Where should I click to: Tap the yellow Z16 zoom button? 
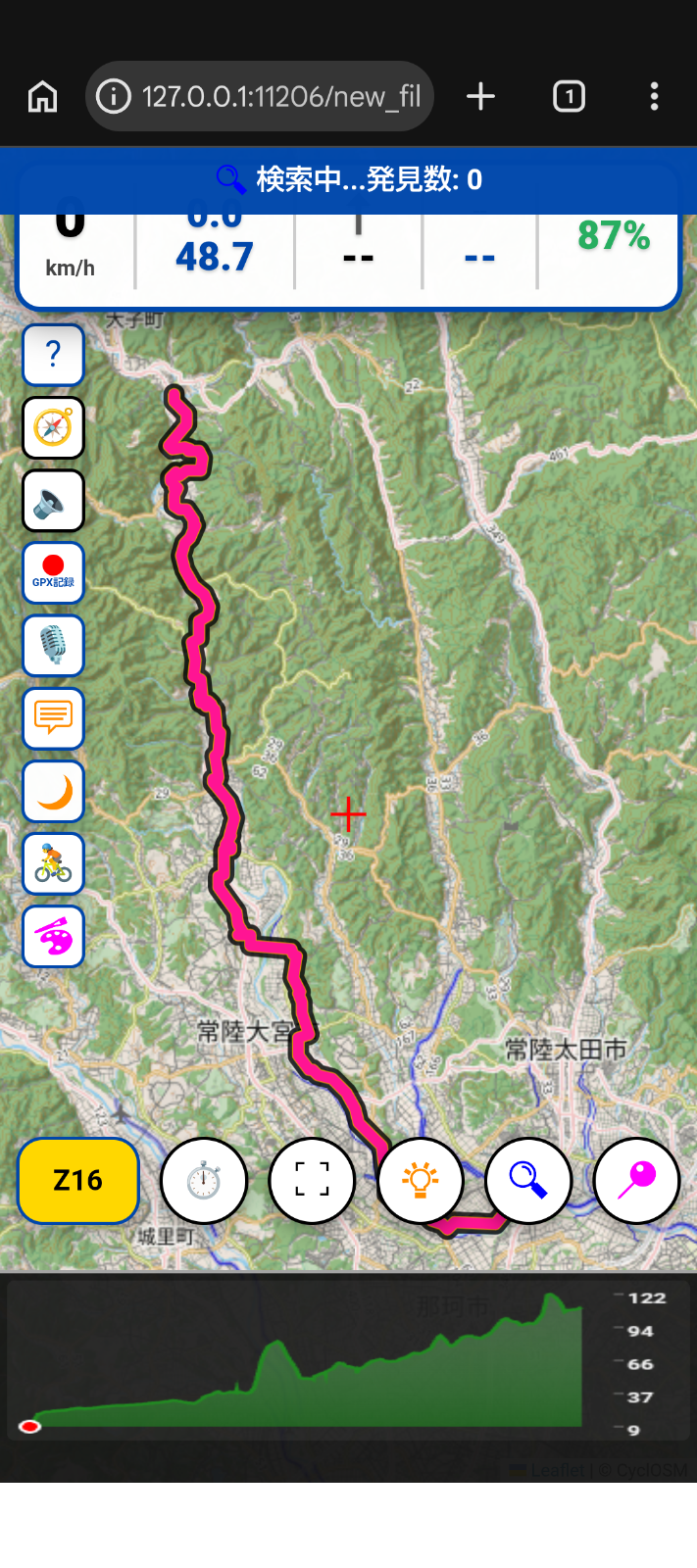pyautogui.click(x=78, y=1180)
